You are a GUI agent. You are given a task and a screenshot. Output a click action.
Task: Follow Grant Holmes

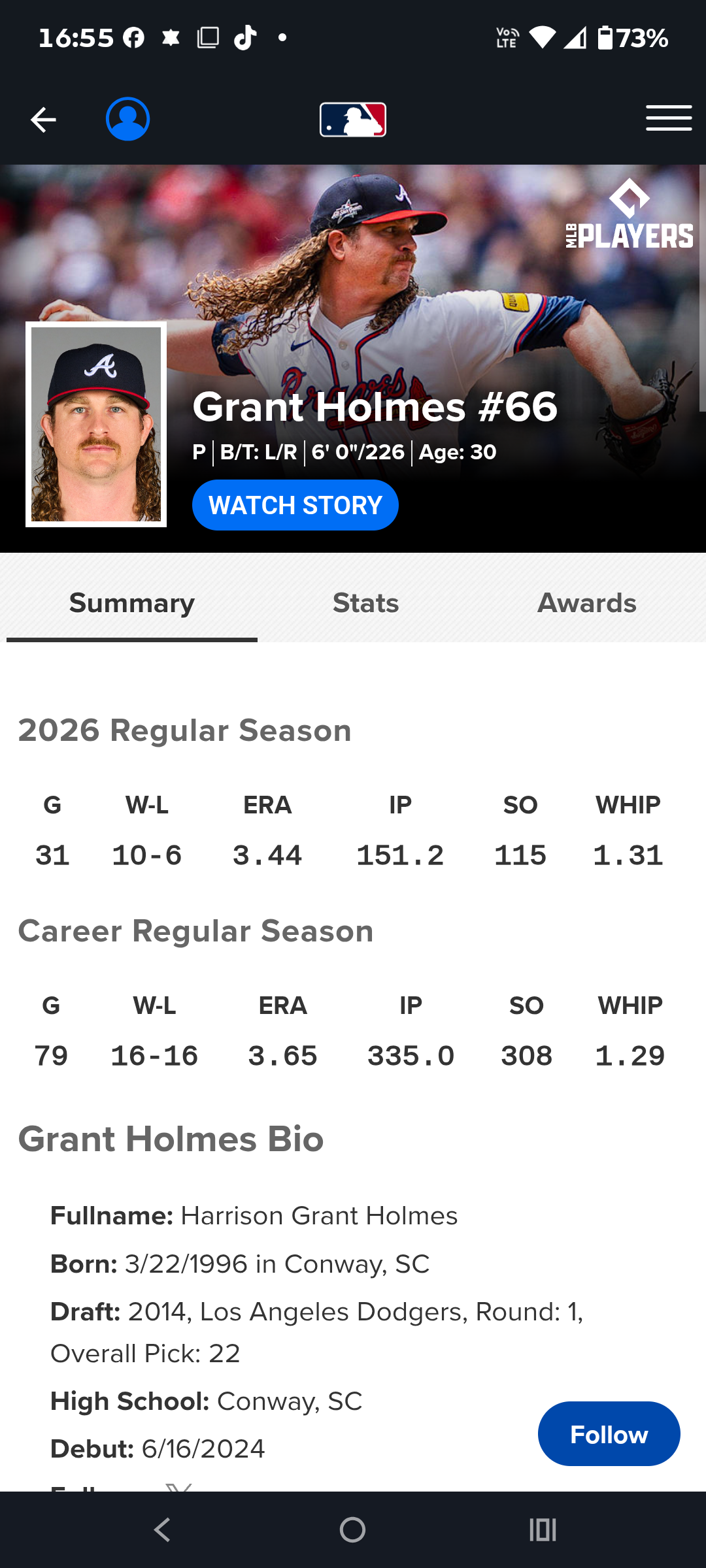[x=609, y=1434]
